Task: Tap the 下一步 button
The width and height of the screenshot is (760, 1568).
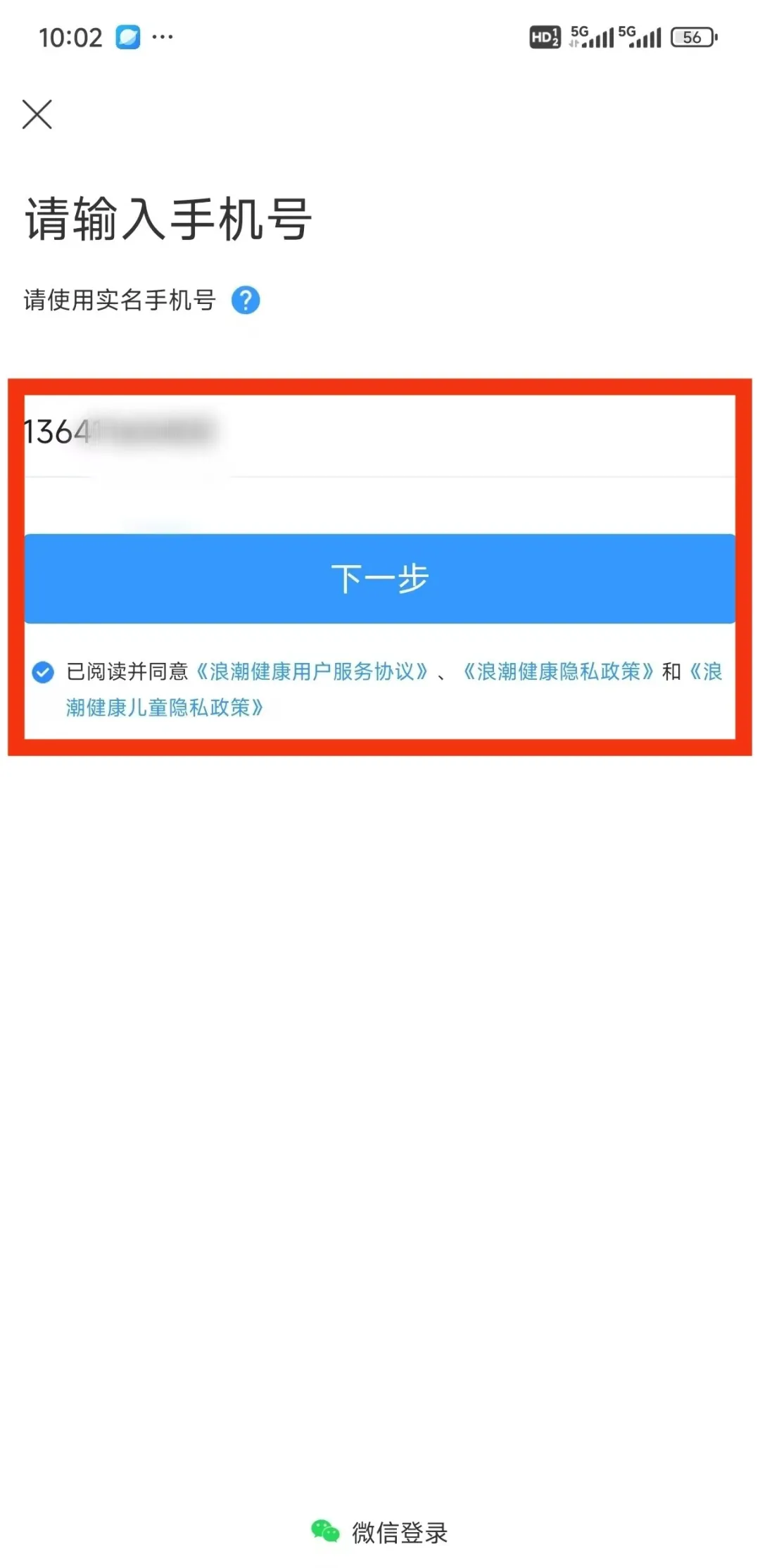Action: tap(380, 578)
